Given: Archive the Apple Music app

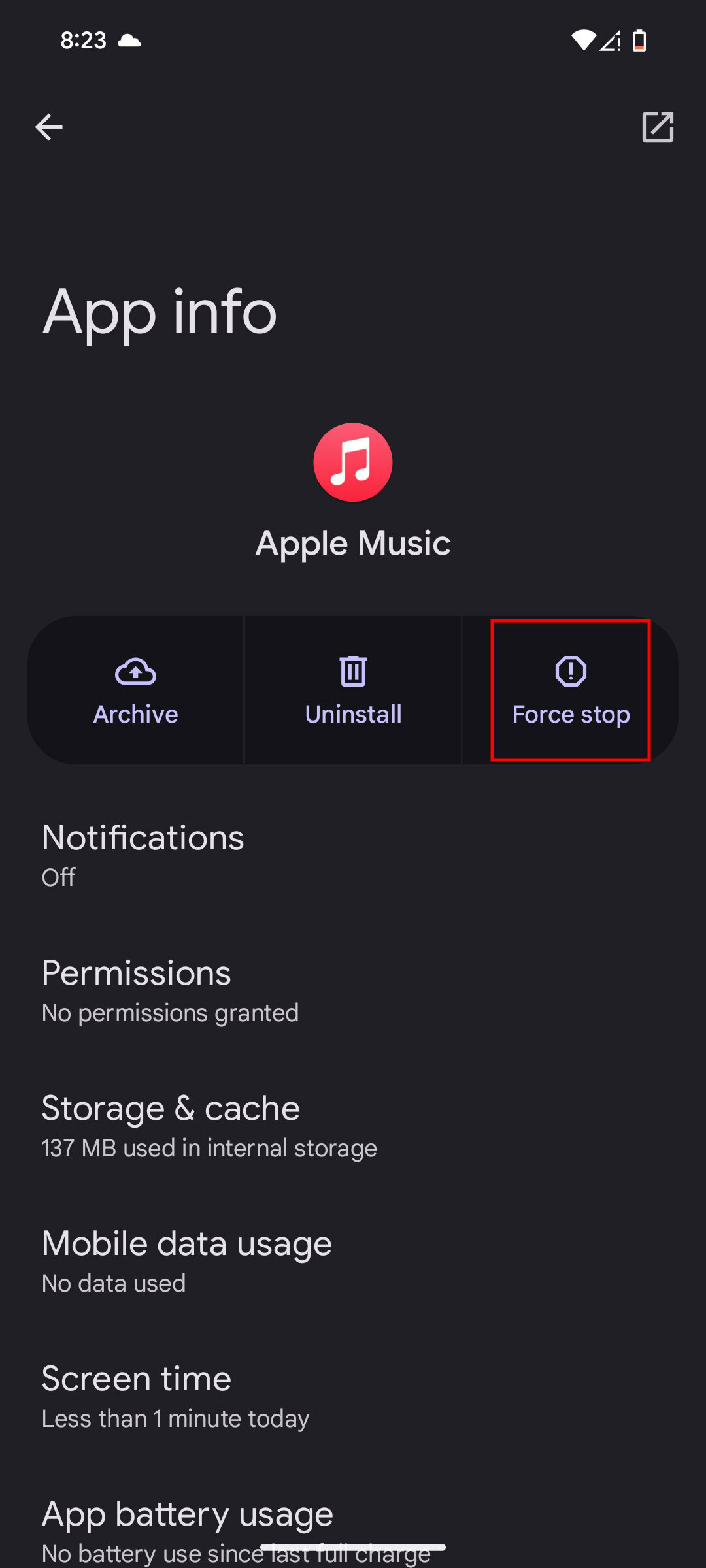Looking at the screenshot, I should pos(136,691).
